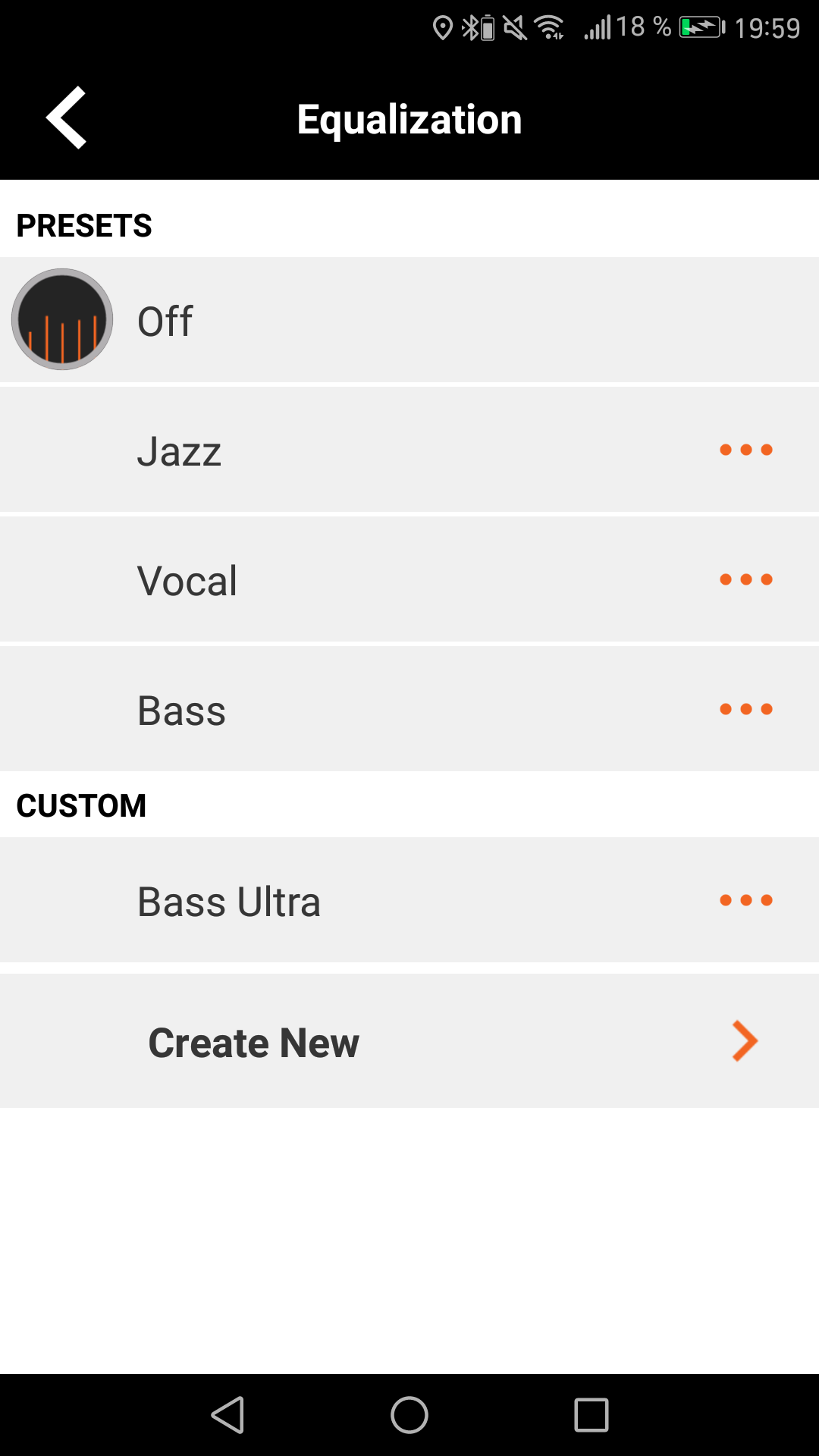This screenshot has height=1456, width=819.
Task: Open the three-dot options for Bass
Action: [746, 709]
